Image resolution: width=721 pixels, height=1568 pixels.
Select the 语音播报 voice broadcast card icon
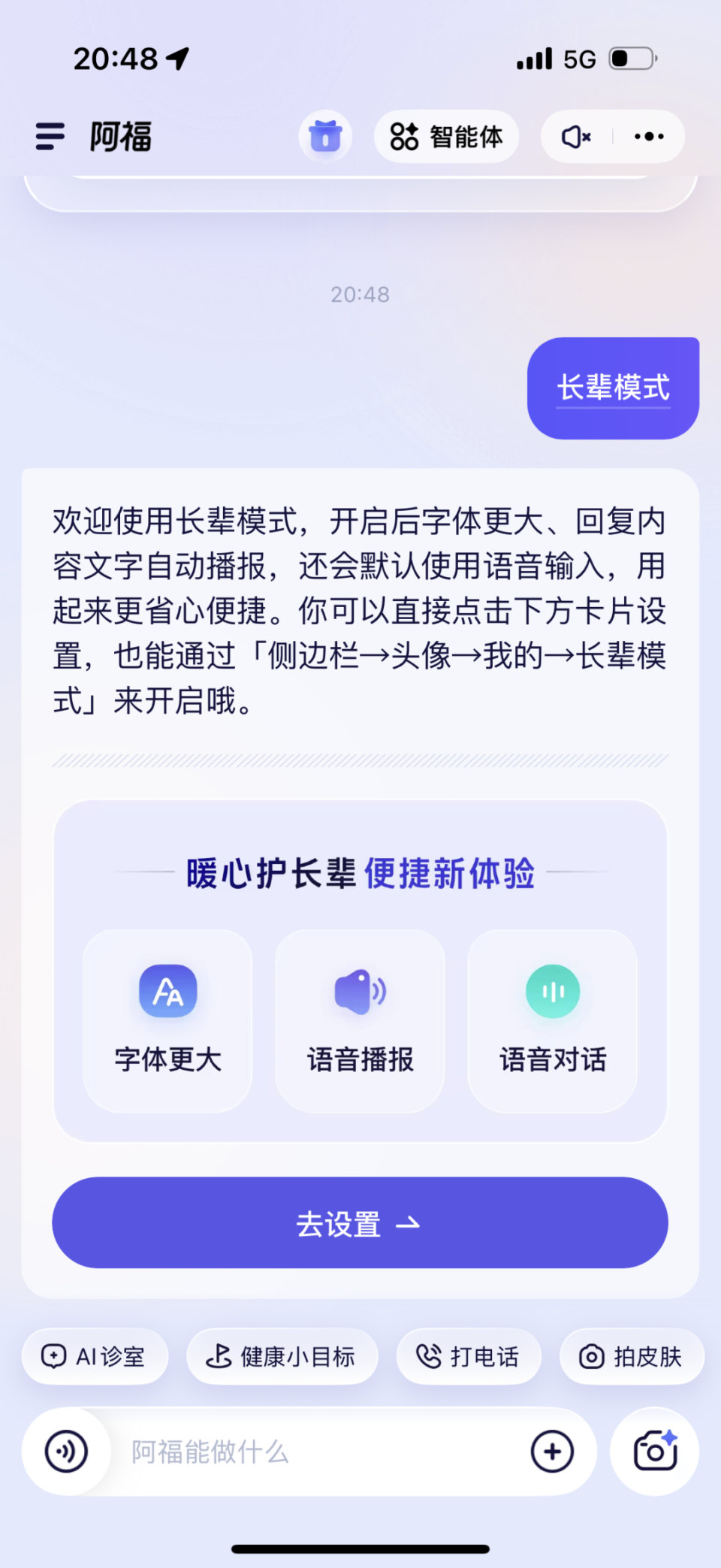[358, 991]
